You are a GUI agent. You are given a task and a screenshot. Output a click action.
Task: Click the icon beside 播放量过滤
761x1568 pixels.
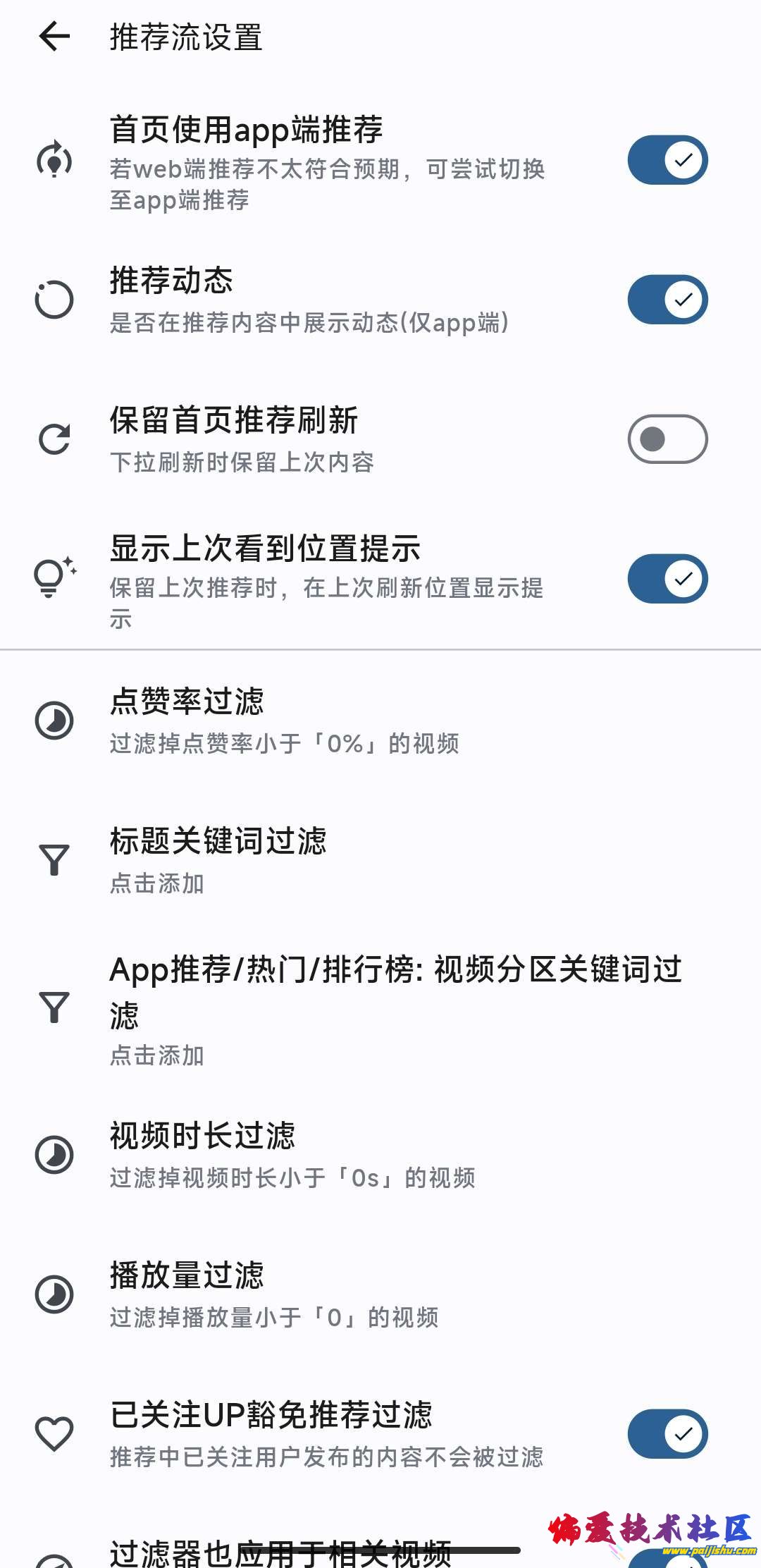(x=54, y=1294)
